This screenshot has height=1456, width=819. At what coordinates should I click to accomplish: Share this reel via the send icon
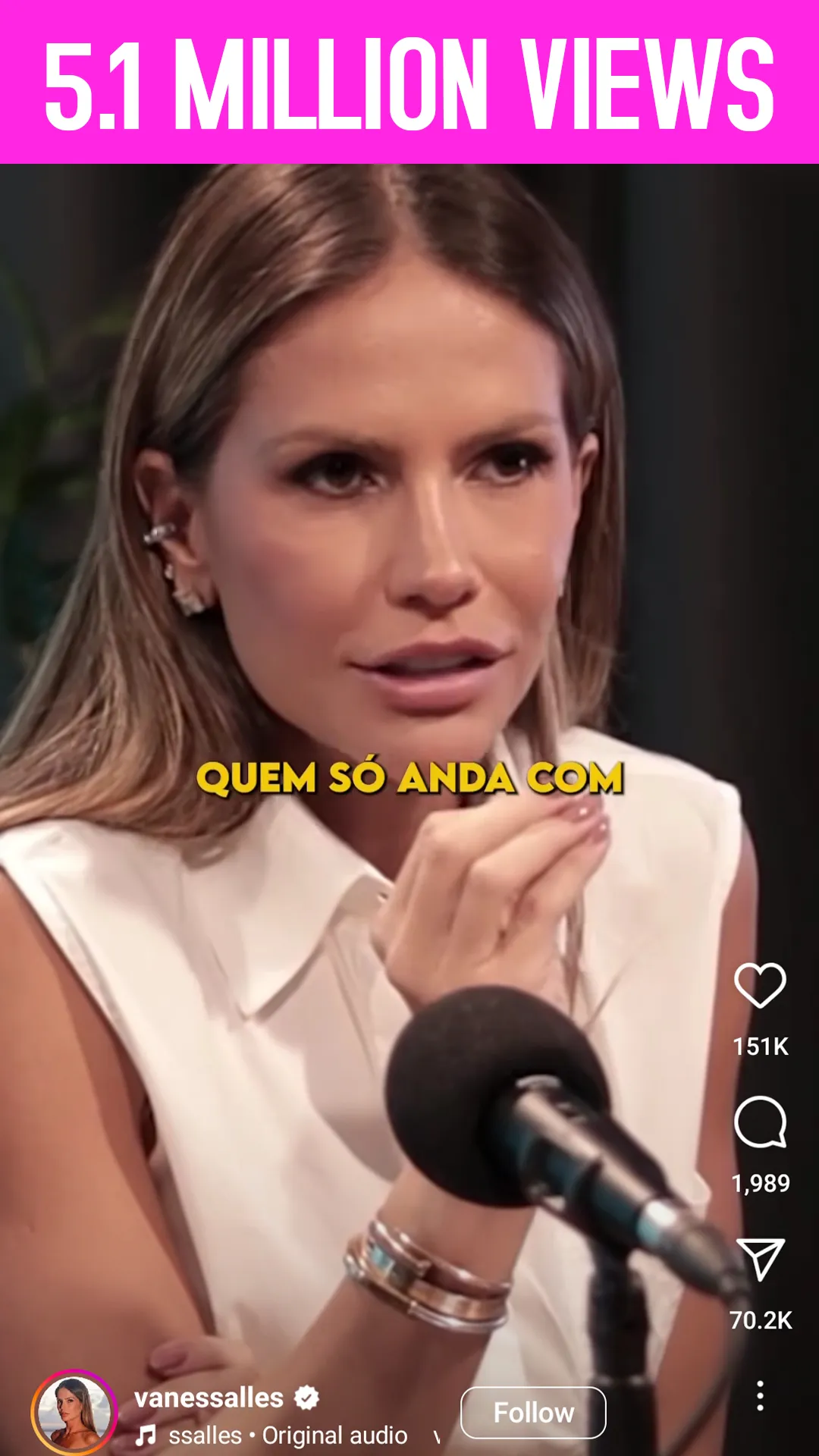760,1260
